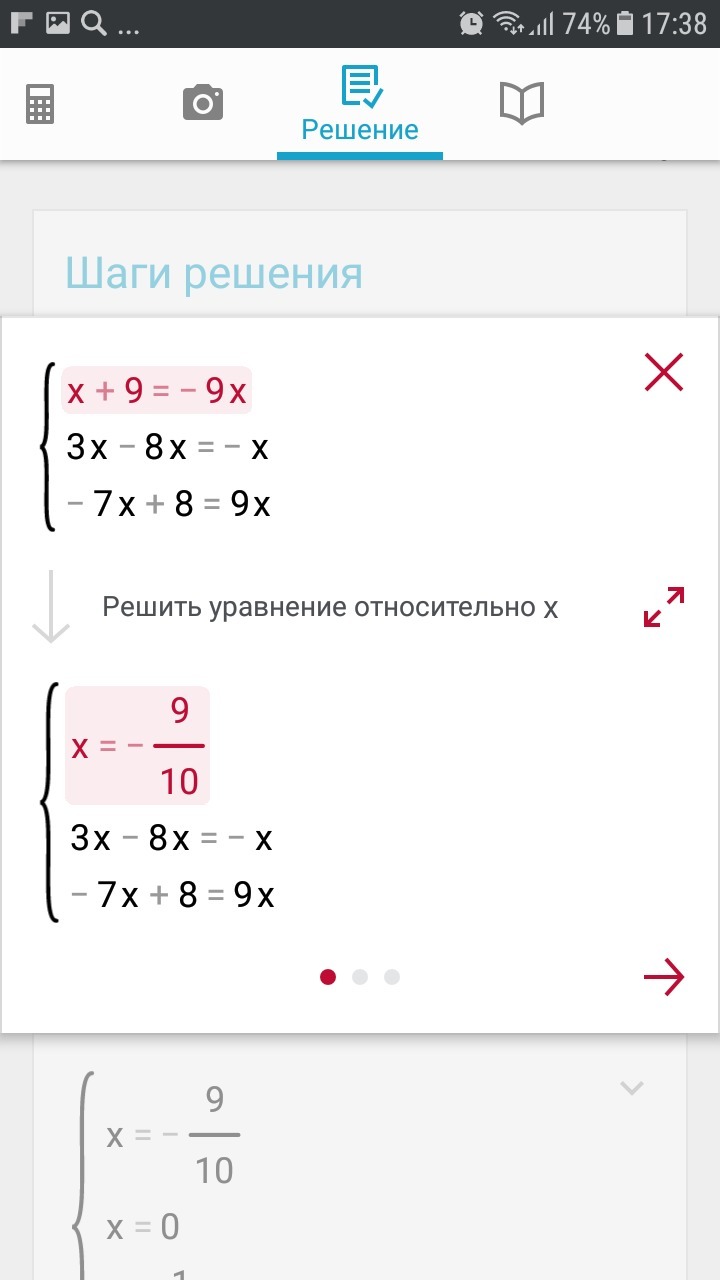Open the calculator tab
This screenshot has height=1280, width=720.
40,104
